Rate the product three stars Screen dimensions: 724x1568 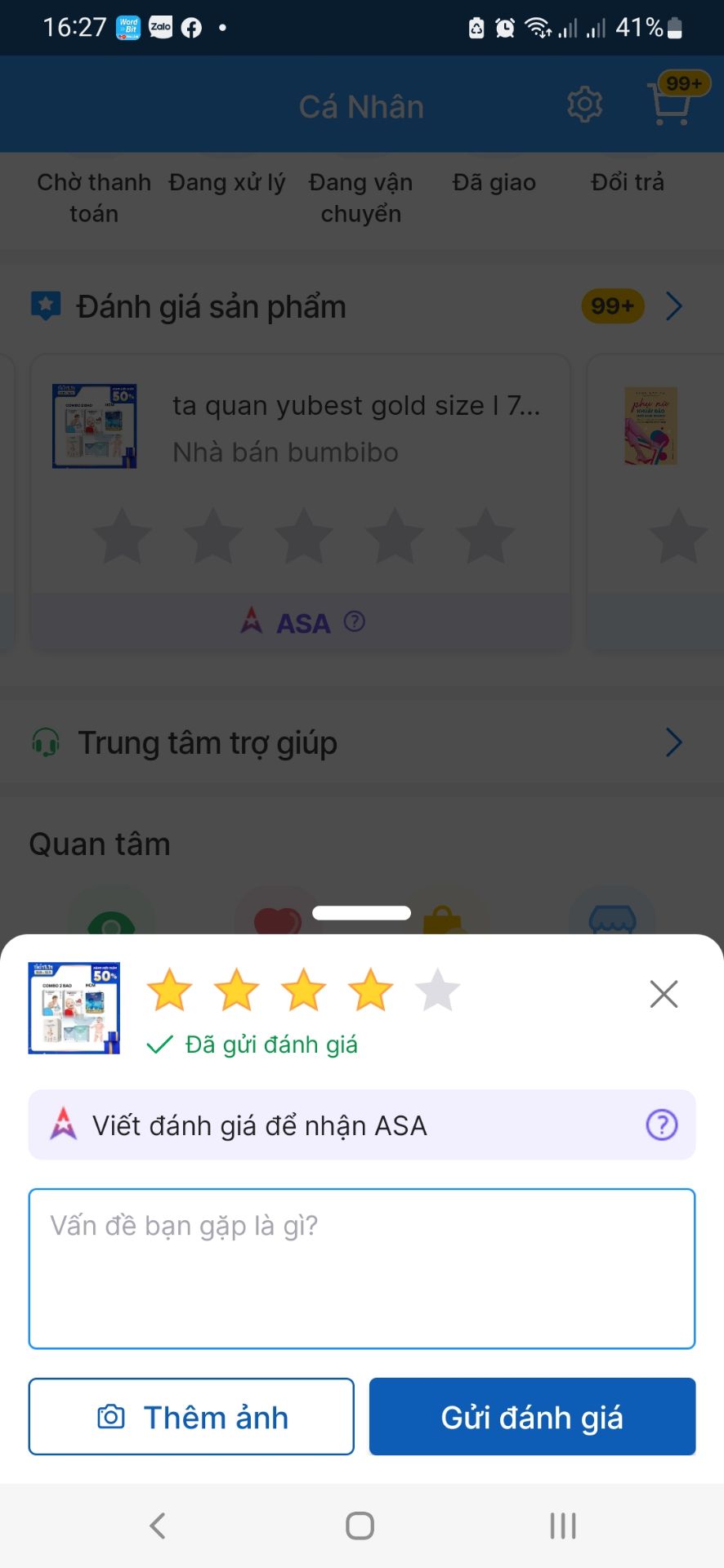pos(303,989)
